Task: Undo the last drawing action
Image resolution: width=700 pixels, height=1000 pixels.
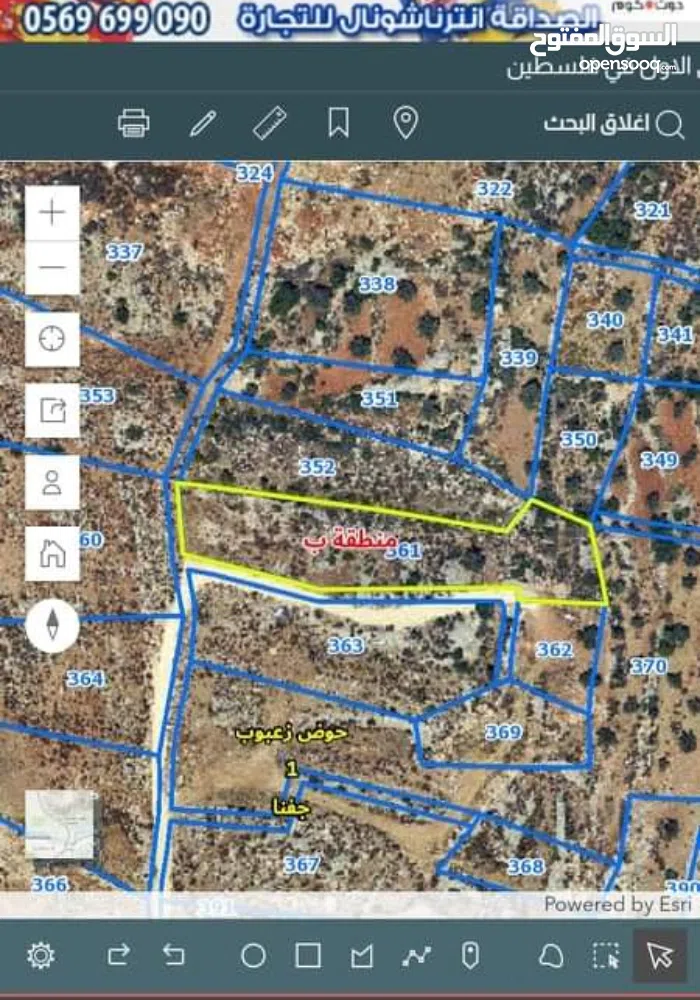Action: [174, 956]
